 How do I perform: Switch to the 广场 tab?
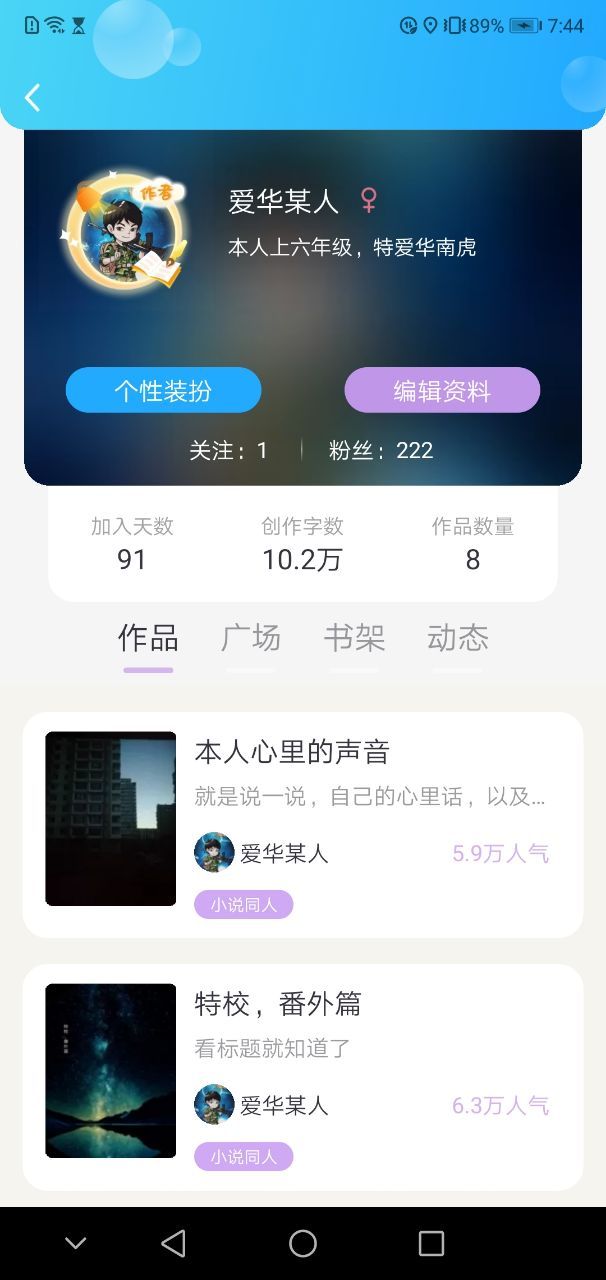tap(250, 638)
